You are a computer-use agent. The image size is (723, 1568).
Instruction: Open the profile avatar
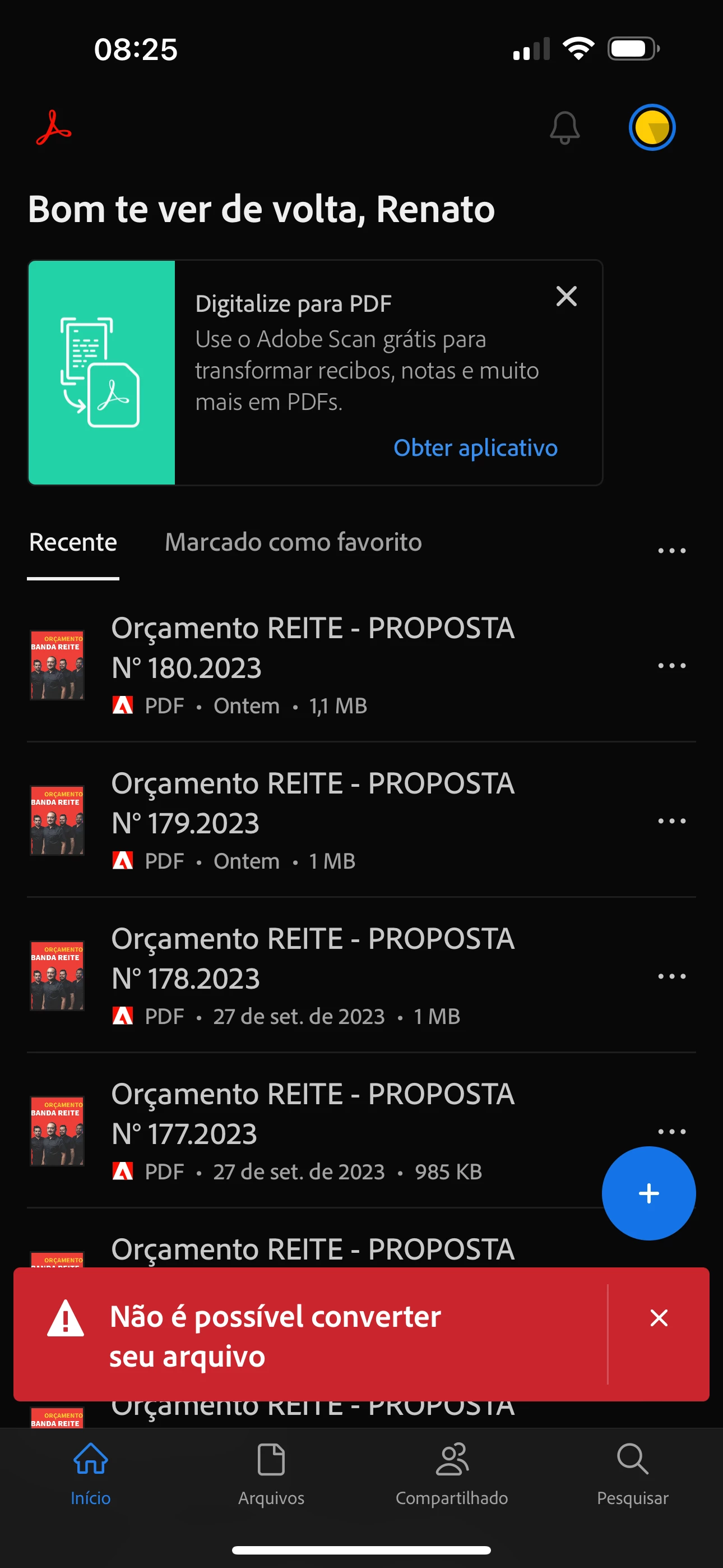point(651,128)
